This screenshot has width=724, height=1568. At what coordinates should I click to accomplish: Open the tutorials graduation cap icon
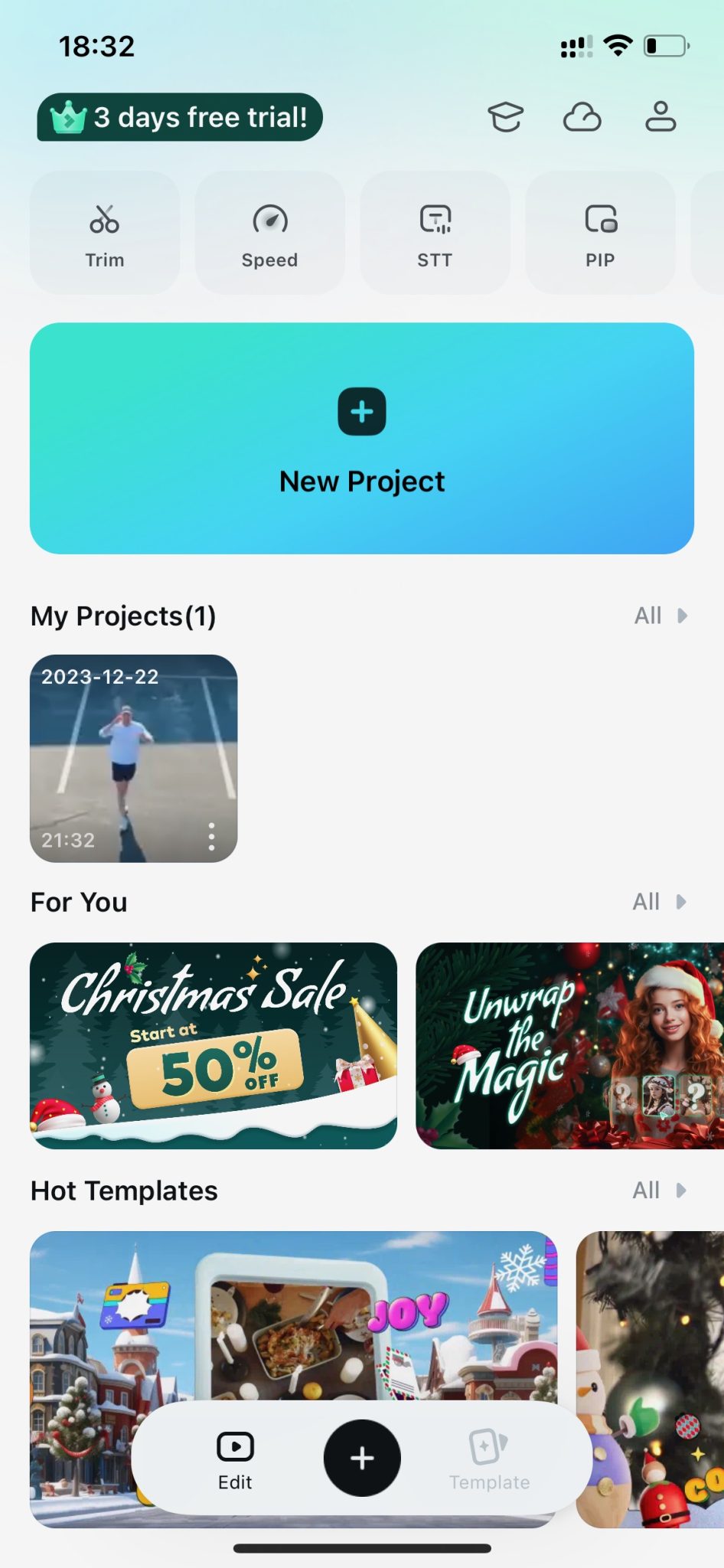tap(505, 116)
